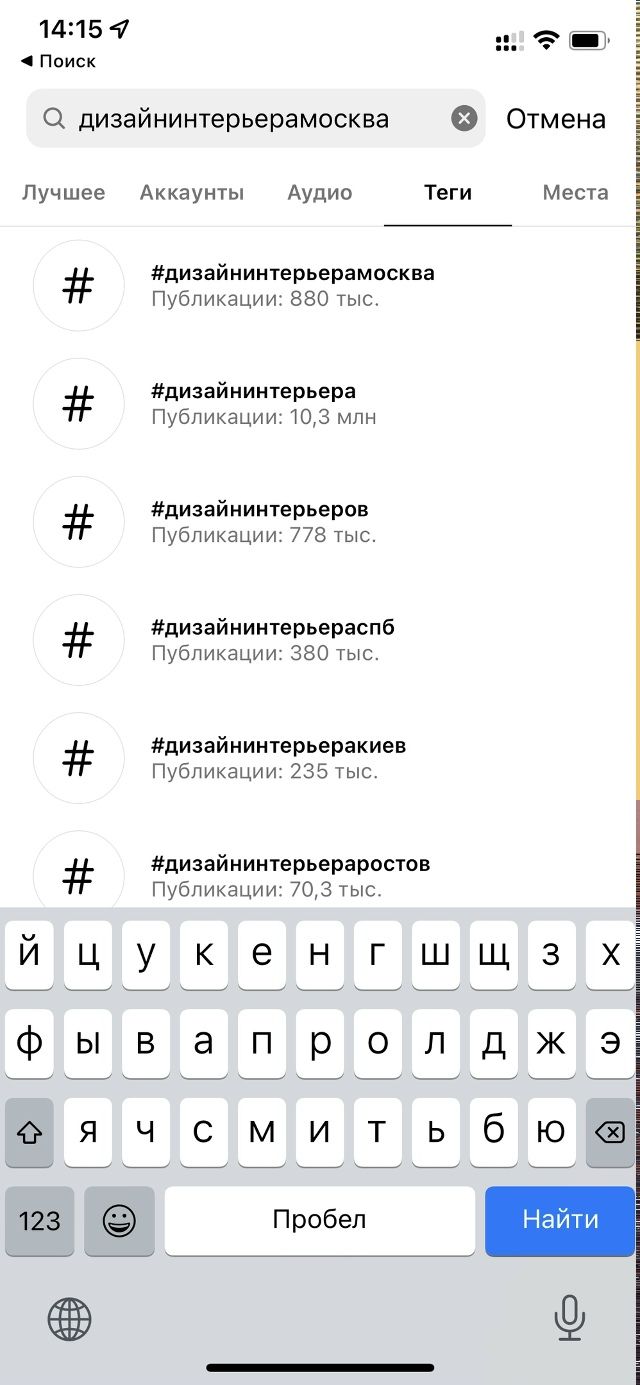Screen dimensions: 640x1385
Task: Open the Аудио tab
Action: [320, 193]
